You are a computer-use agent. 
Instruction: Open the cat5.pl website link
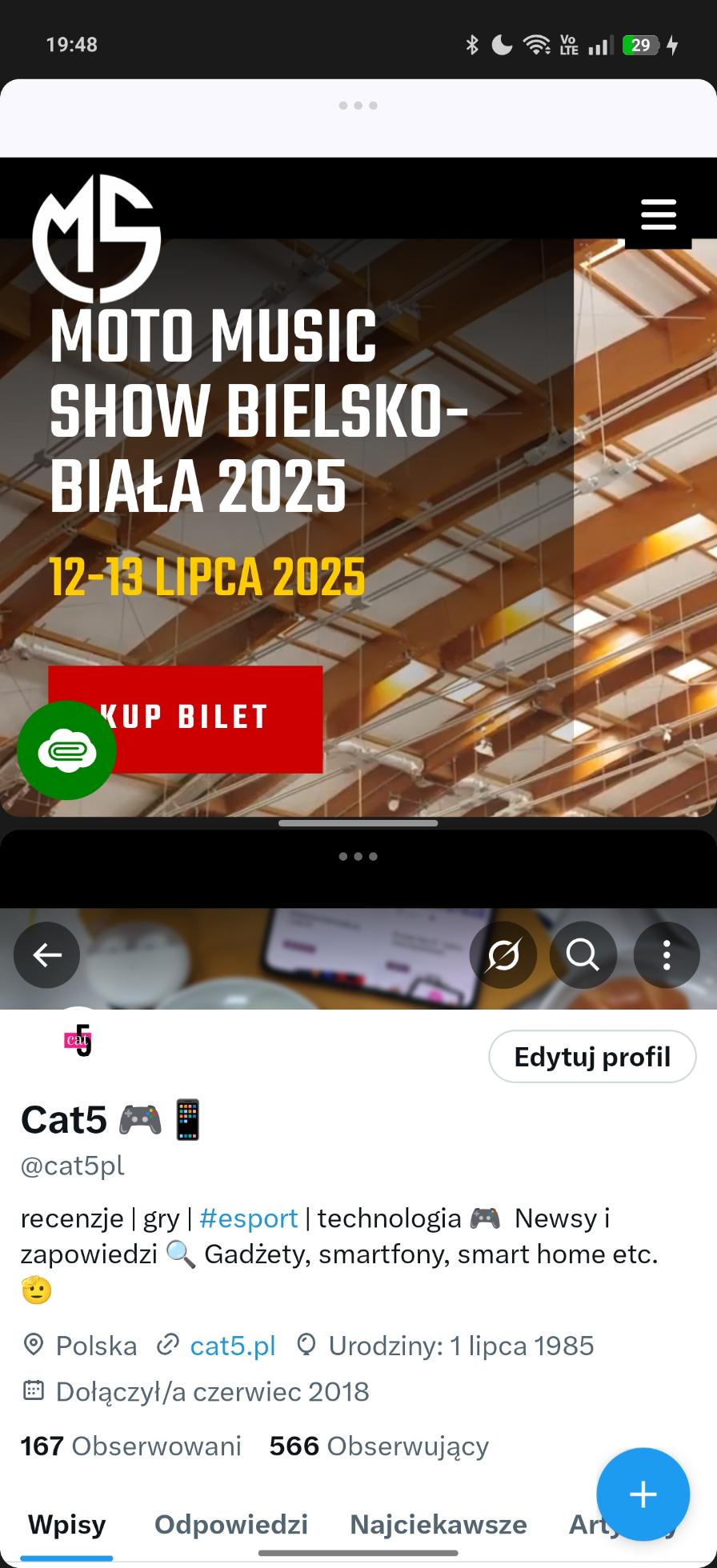232,1346
